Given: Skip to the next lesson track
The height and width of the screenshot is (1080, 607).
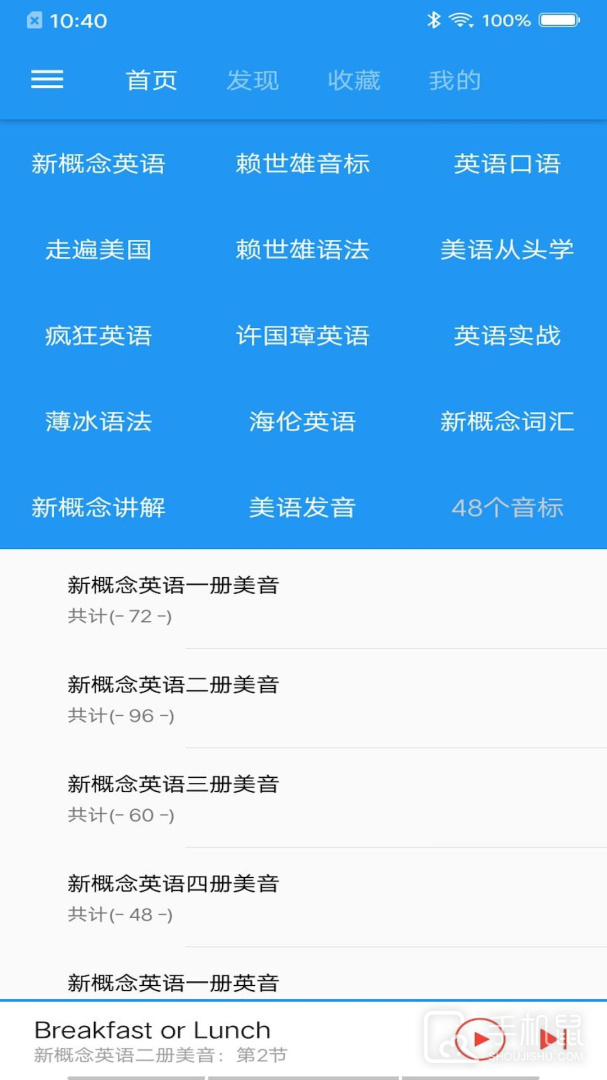Looking at the screenshot, I should point(553,1039).
